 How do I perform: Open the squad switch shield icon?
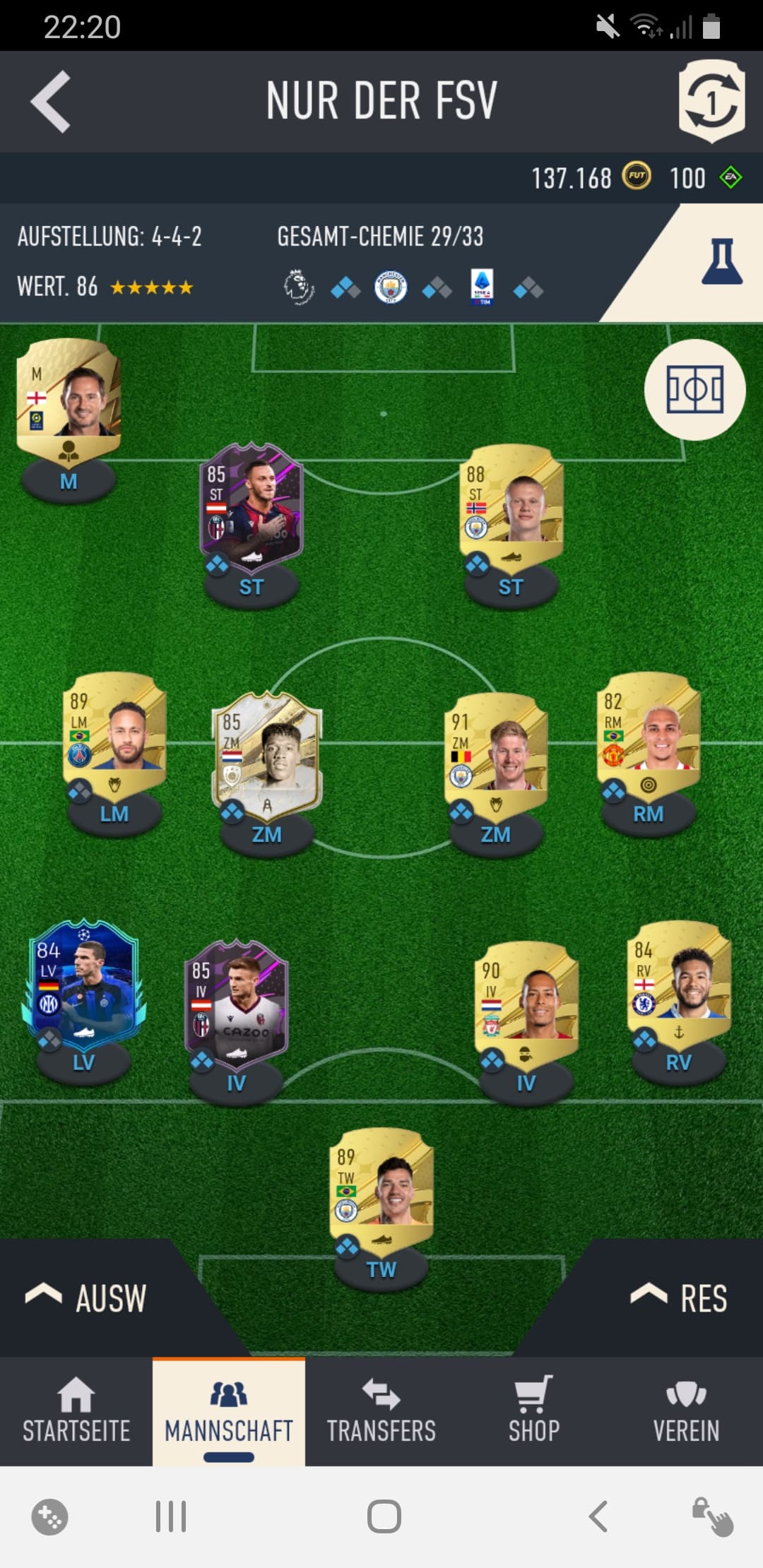(711, 102)
